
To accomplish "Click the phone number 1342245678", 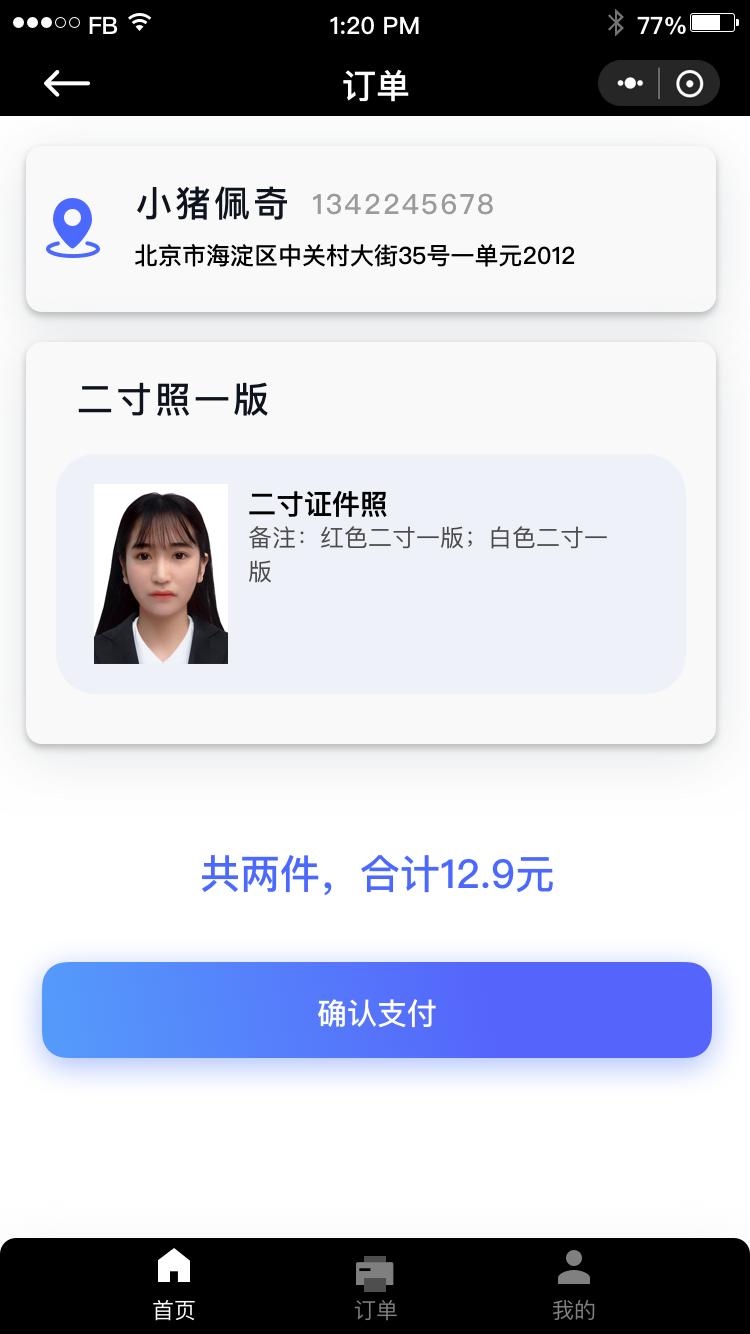I will tap(402, 204).
